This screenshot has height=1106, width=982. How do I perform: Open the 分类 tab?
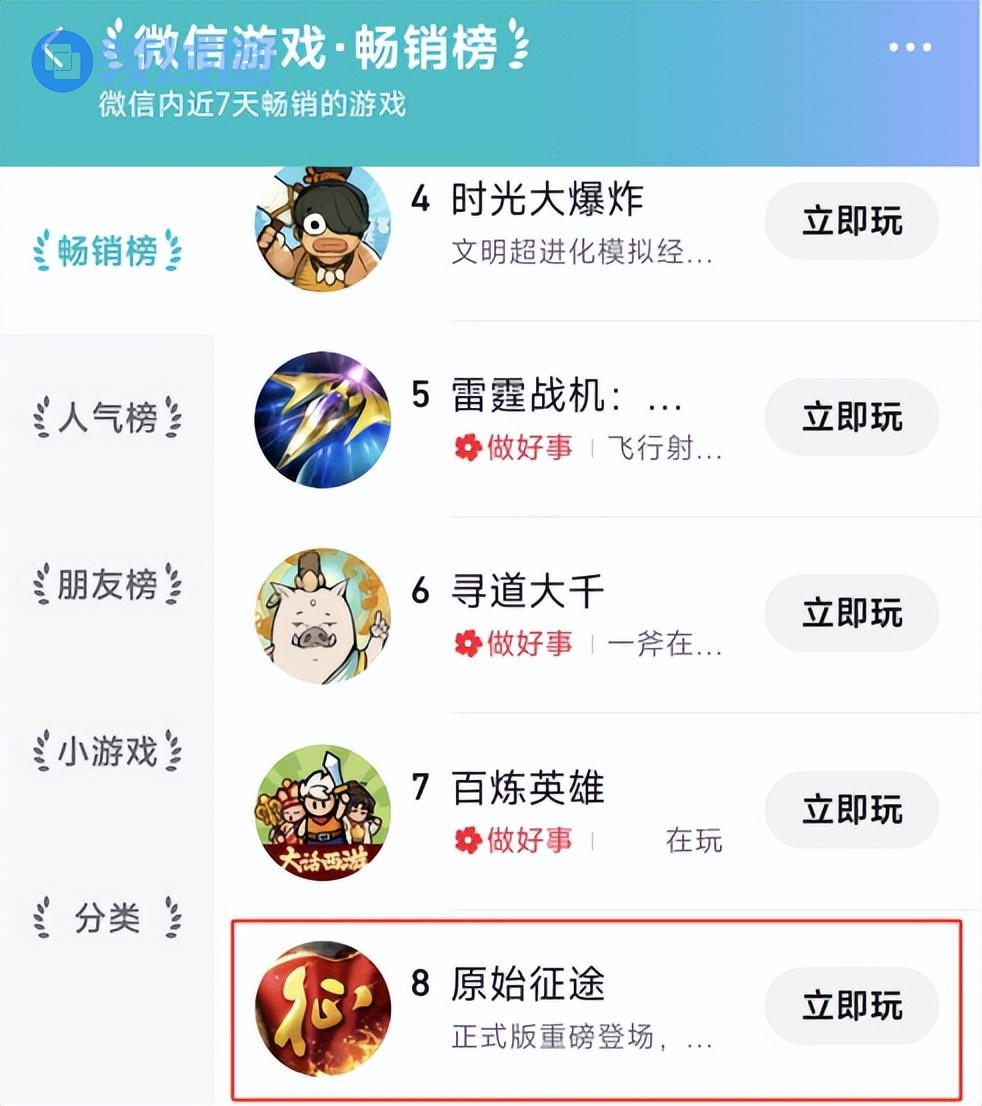coord(107,917)
